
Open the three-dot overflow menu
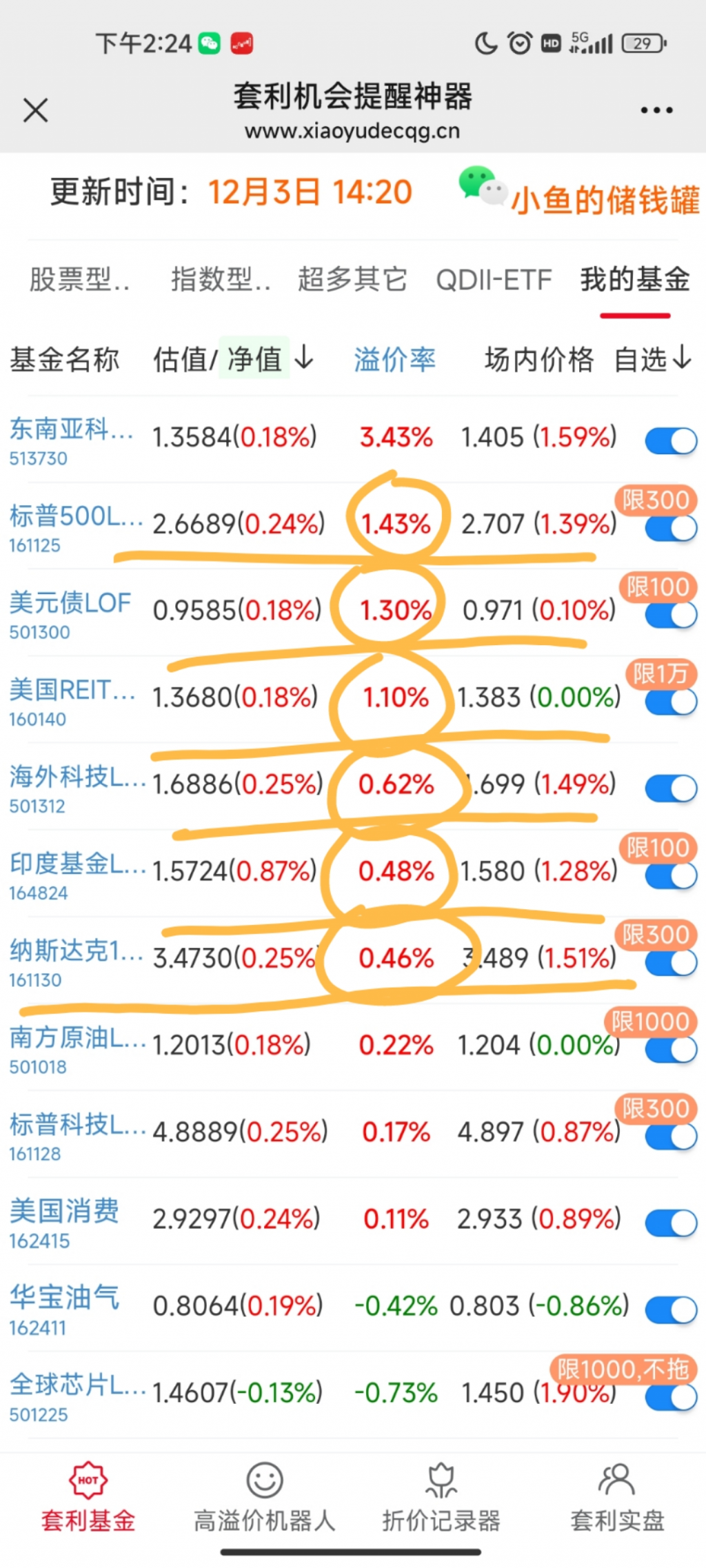coord(656,110)
